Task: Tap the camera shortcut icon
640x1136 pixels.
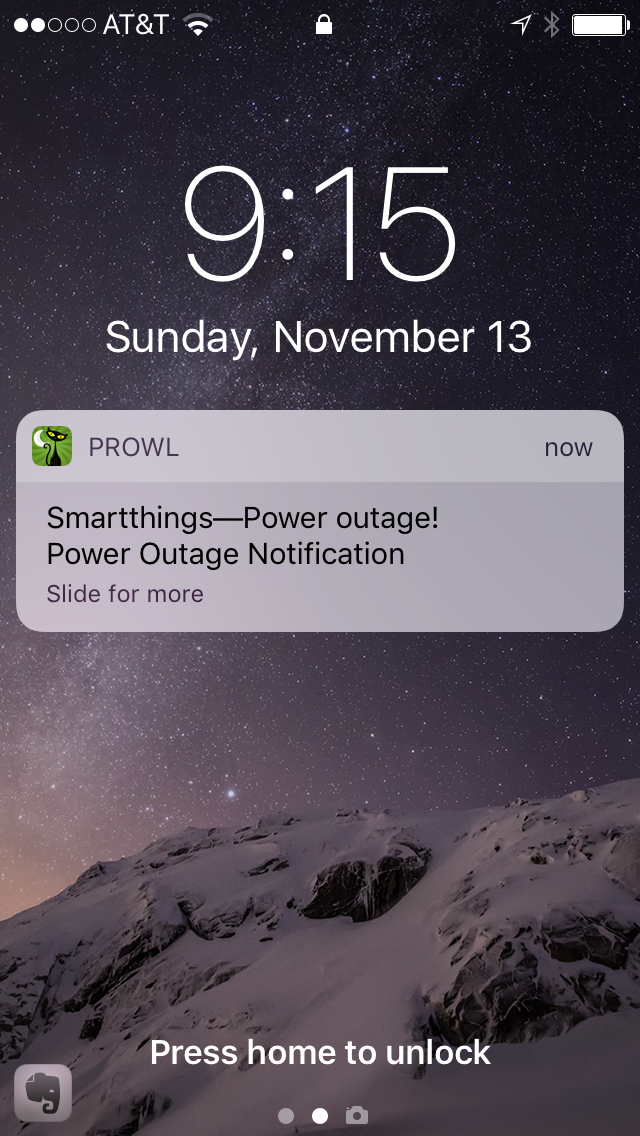Action: (357, 1115)
